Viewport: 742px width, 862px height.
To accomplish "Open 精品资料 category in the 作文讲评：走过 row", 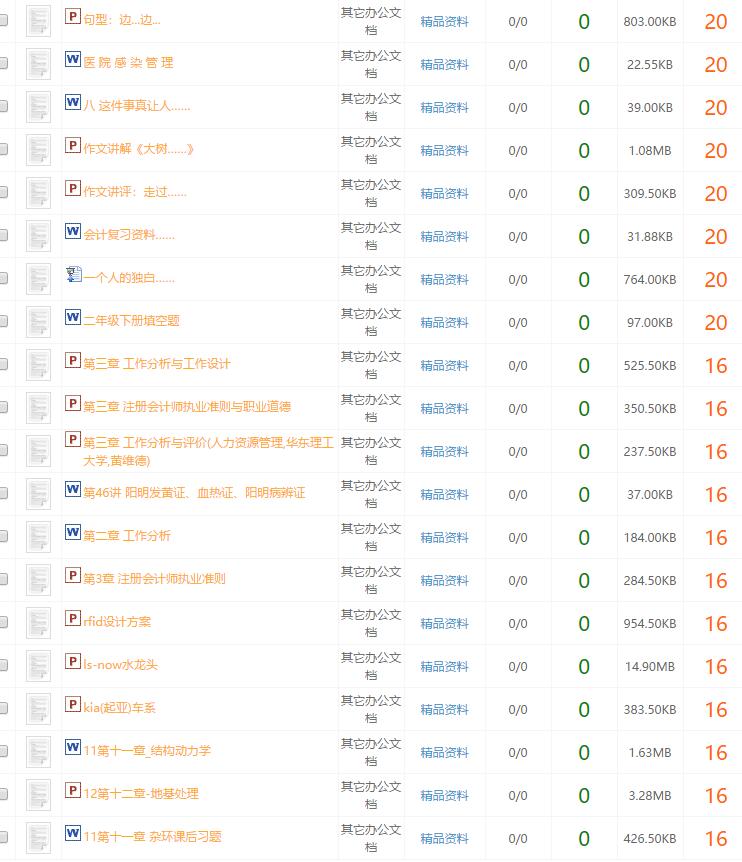I will pyautogui.click(x=444, y=193).
